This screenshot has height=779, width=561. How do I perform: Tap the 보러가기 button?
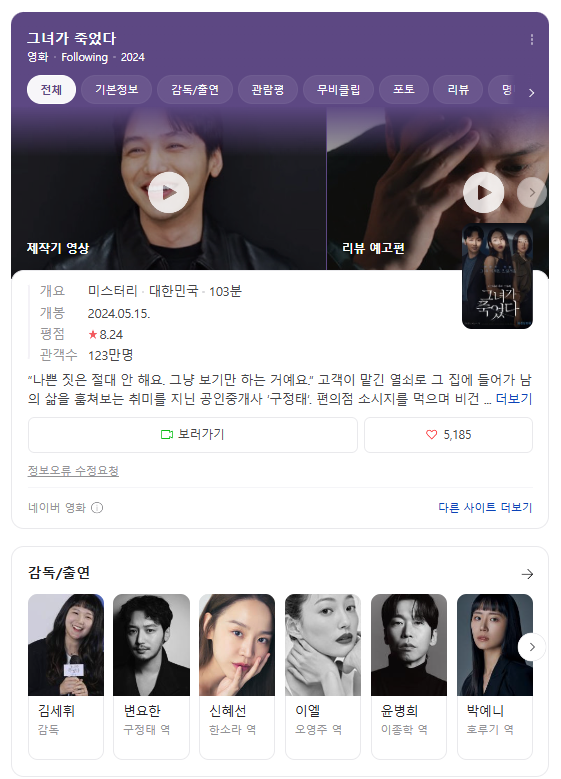(x=193, y=435)
